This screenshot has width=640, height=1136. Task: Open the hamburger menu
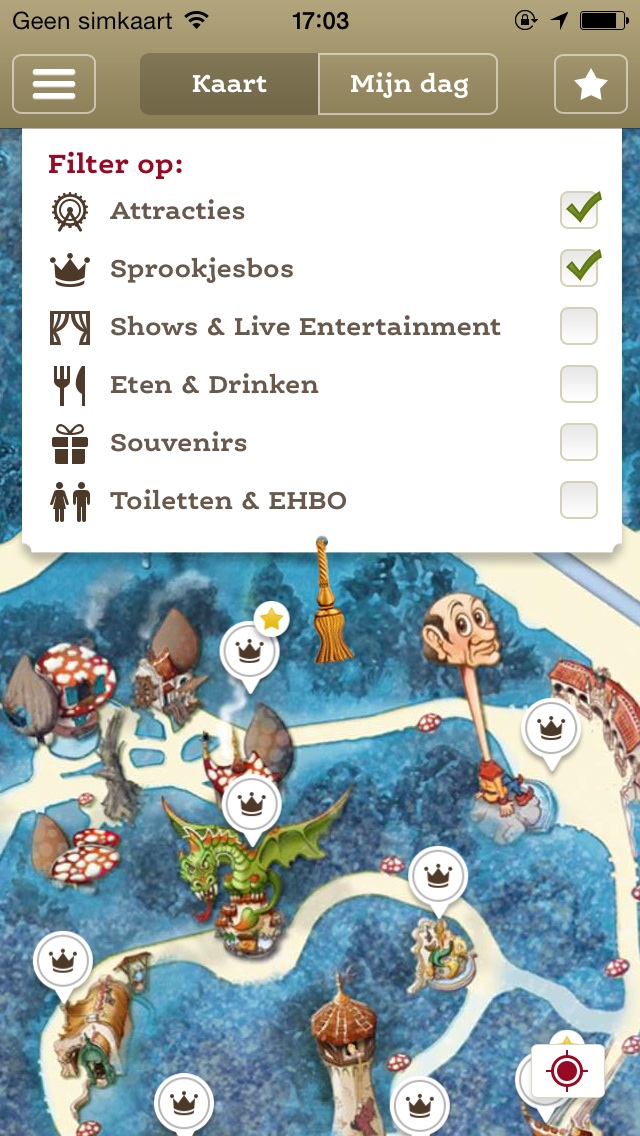pos(54,84)
